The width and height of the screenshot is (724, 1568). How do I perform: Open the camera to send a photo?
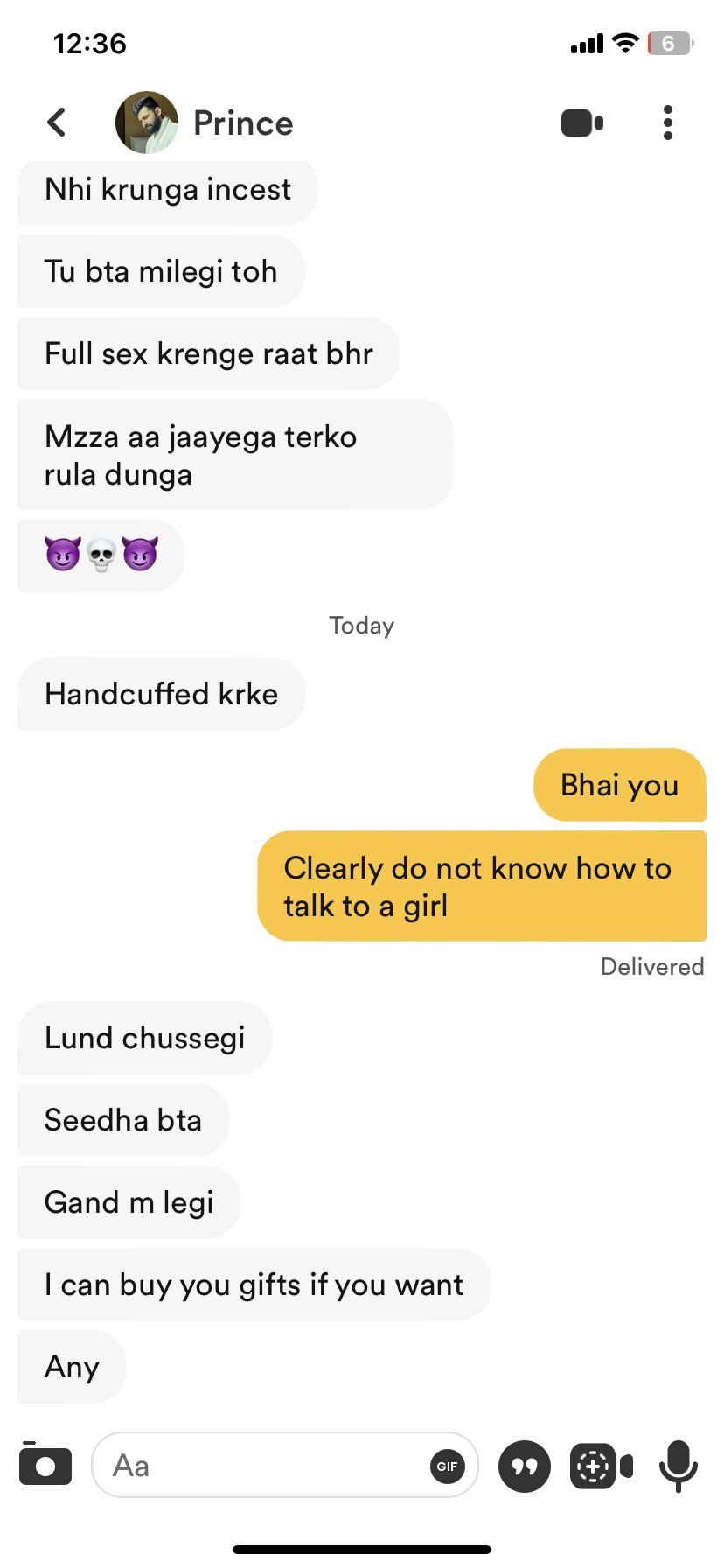(x=45, y=1465)
